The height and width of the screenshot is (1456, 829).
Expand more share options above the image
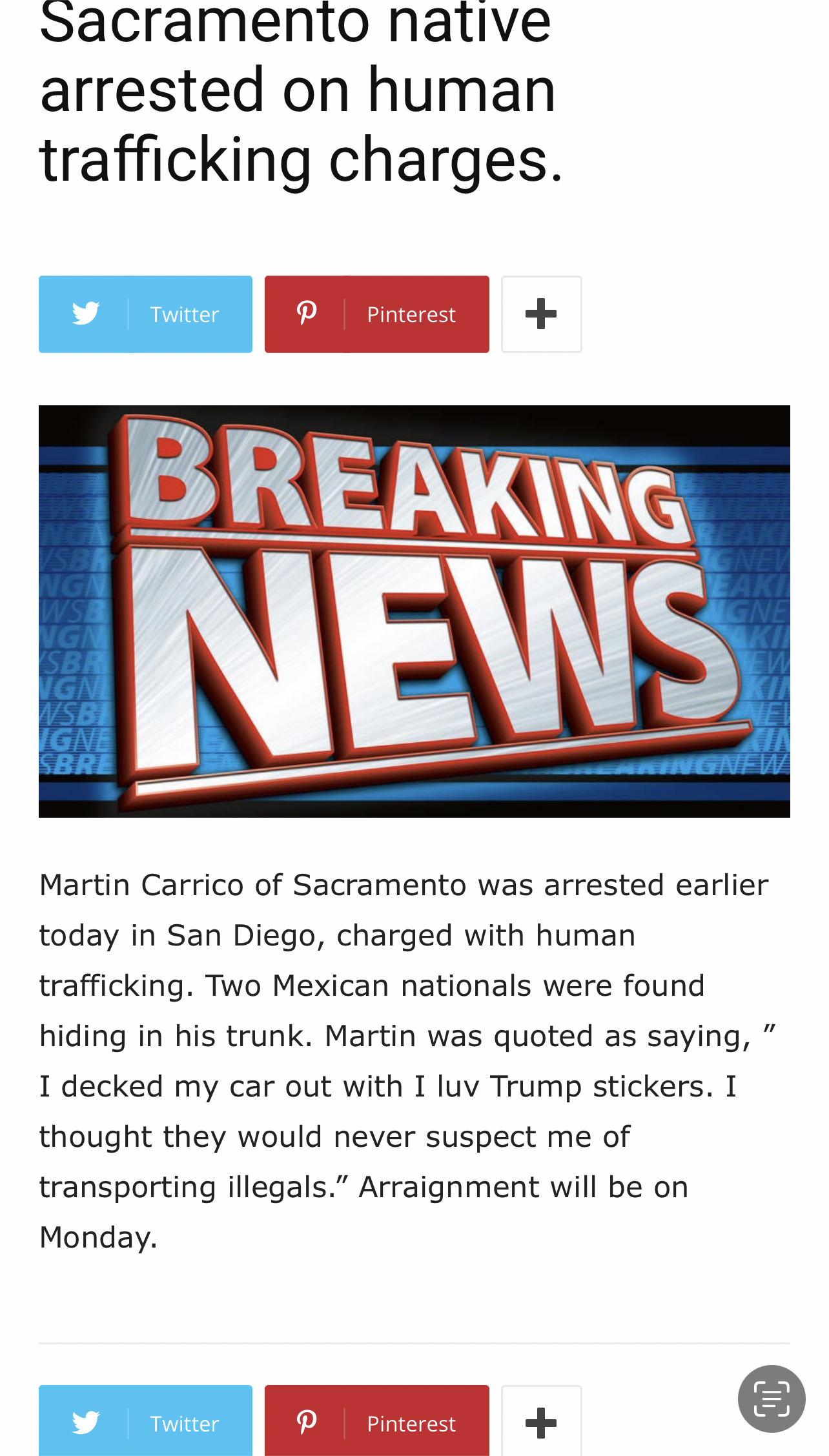click(x=541, y=314)
